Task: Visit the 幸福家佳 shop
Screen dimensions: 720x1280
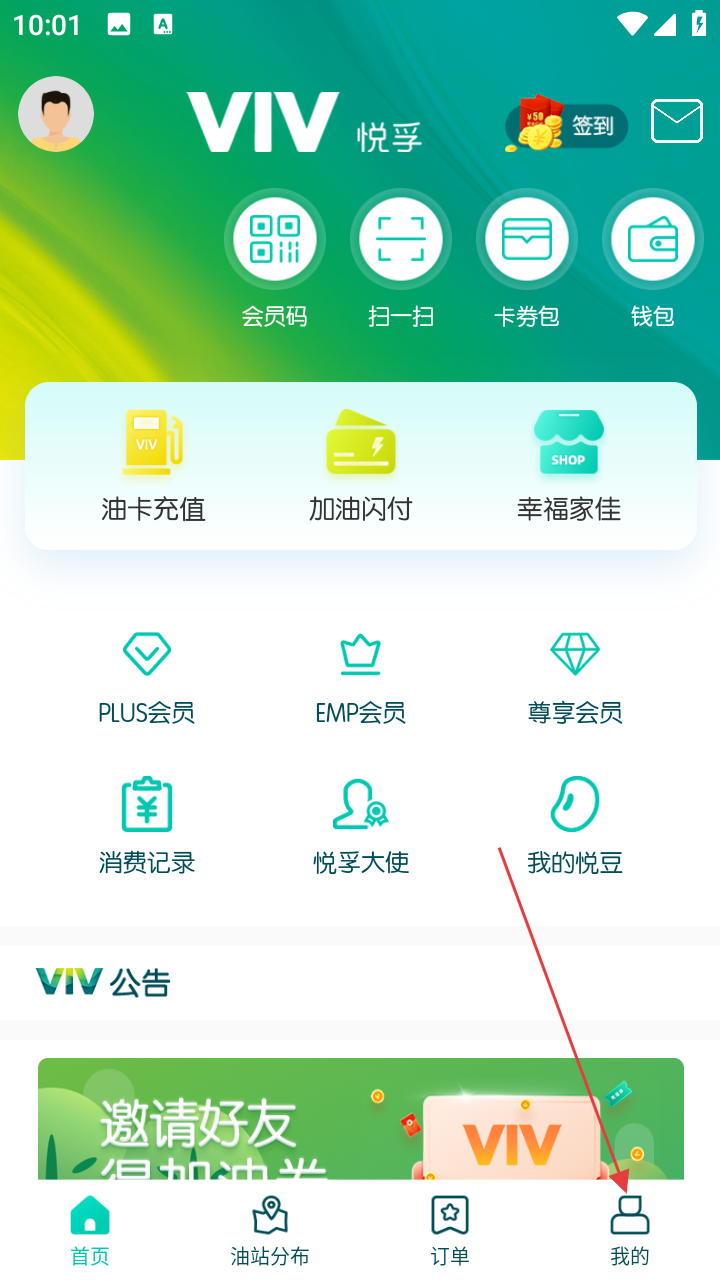Action: coord(568,466)
